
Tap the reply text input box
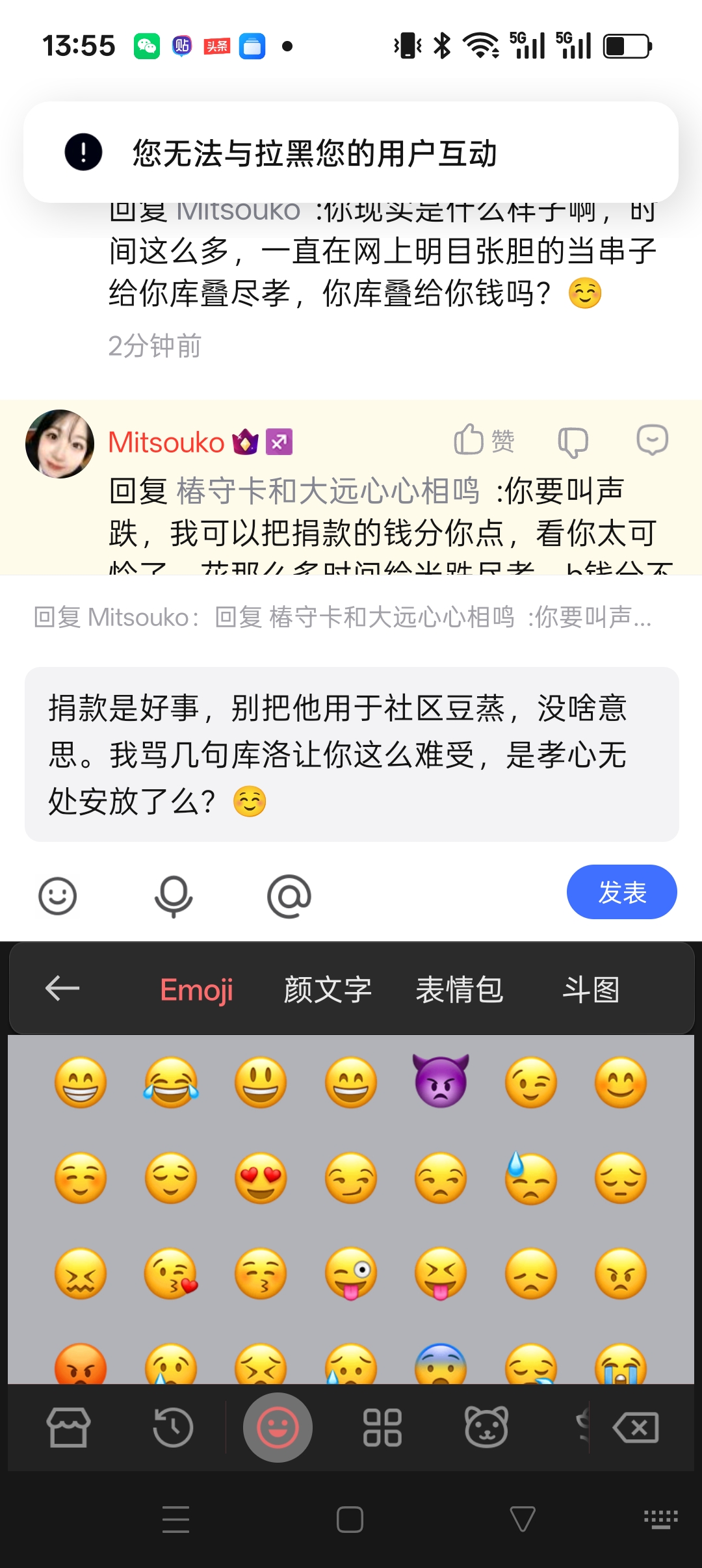tap(351, 754)
